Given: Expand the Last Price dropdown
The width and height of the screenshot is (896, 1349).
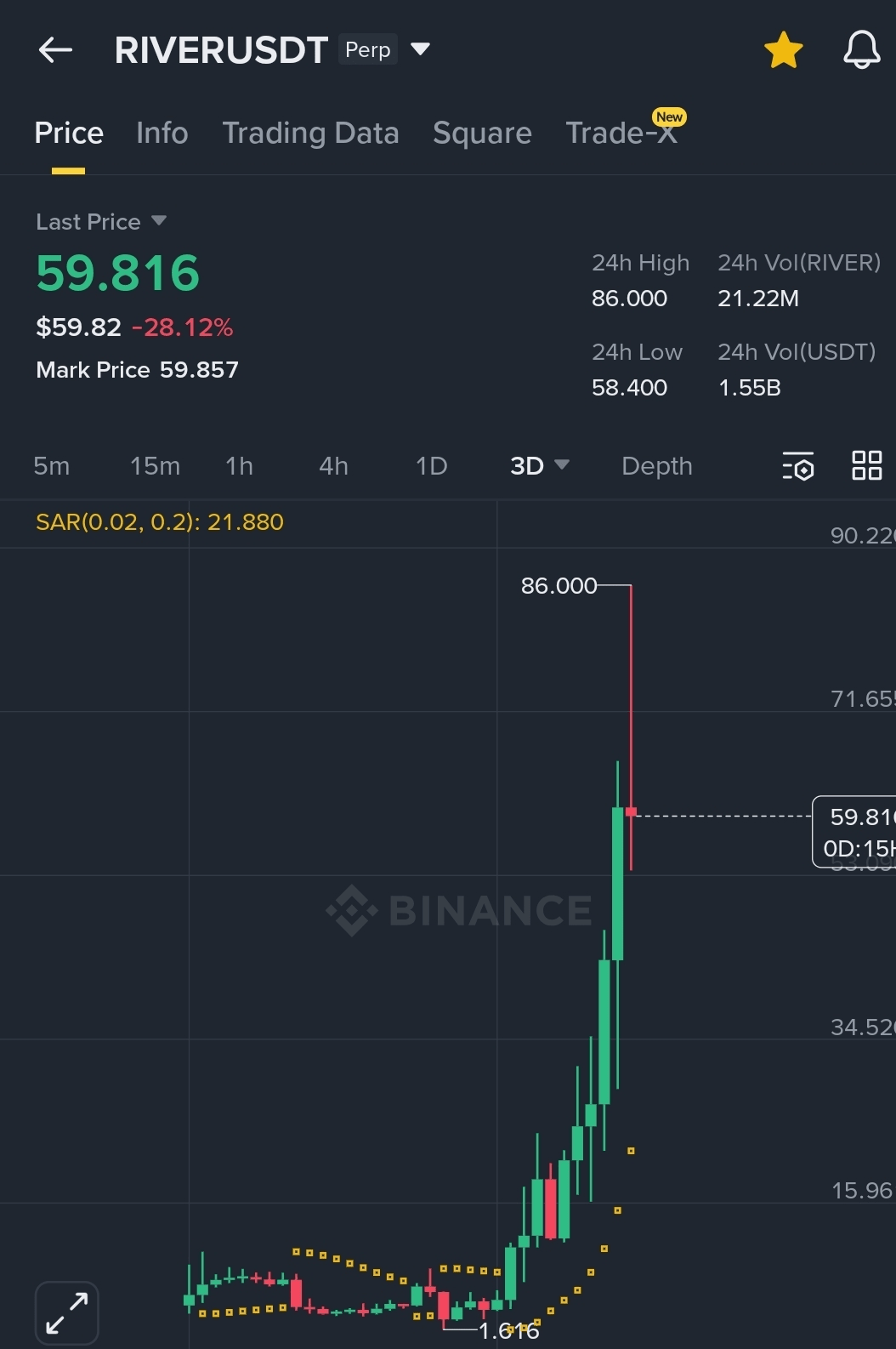Looking at the screenshot, I should point(158,221).
